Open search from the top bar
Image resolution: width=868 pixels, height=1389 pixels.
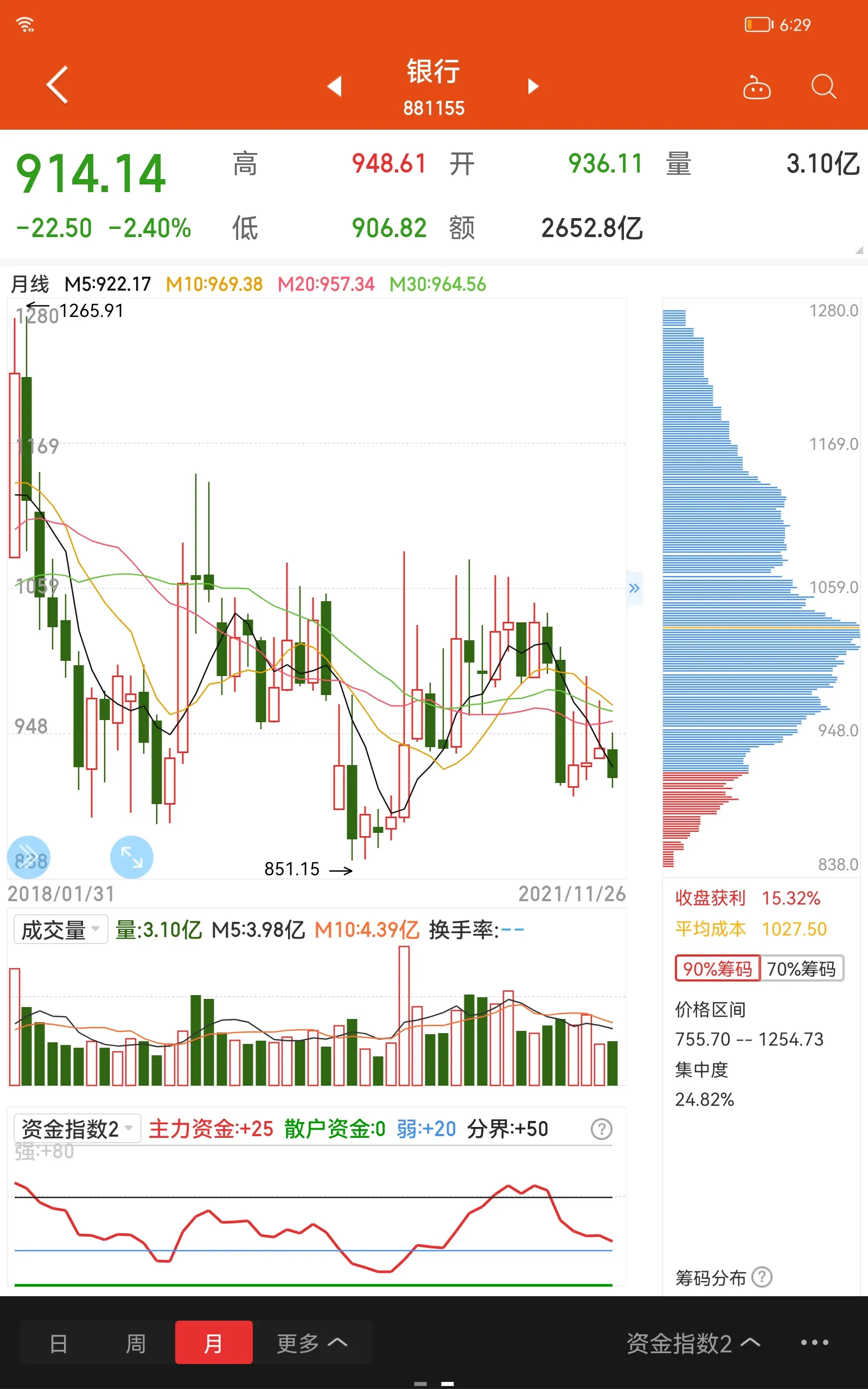(823, 87)
